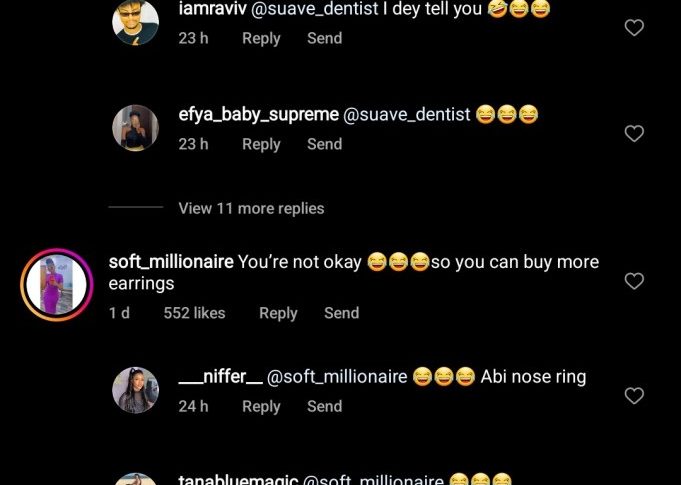Open efya_baby_supreme's profile avatar

135,128
